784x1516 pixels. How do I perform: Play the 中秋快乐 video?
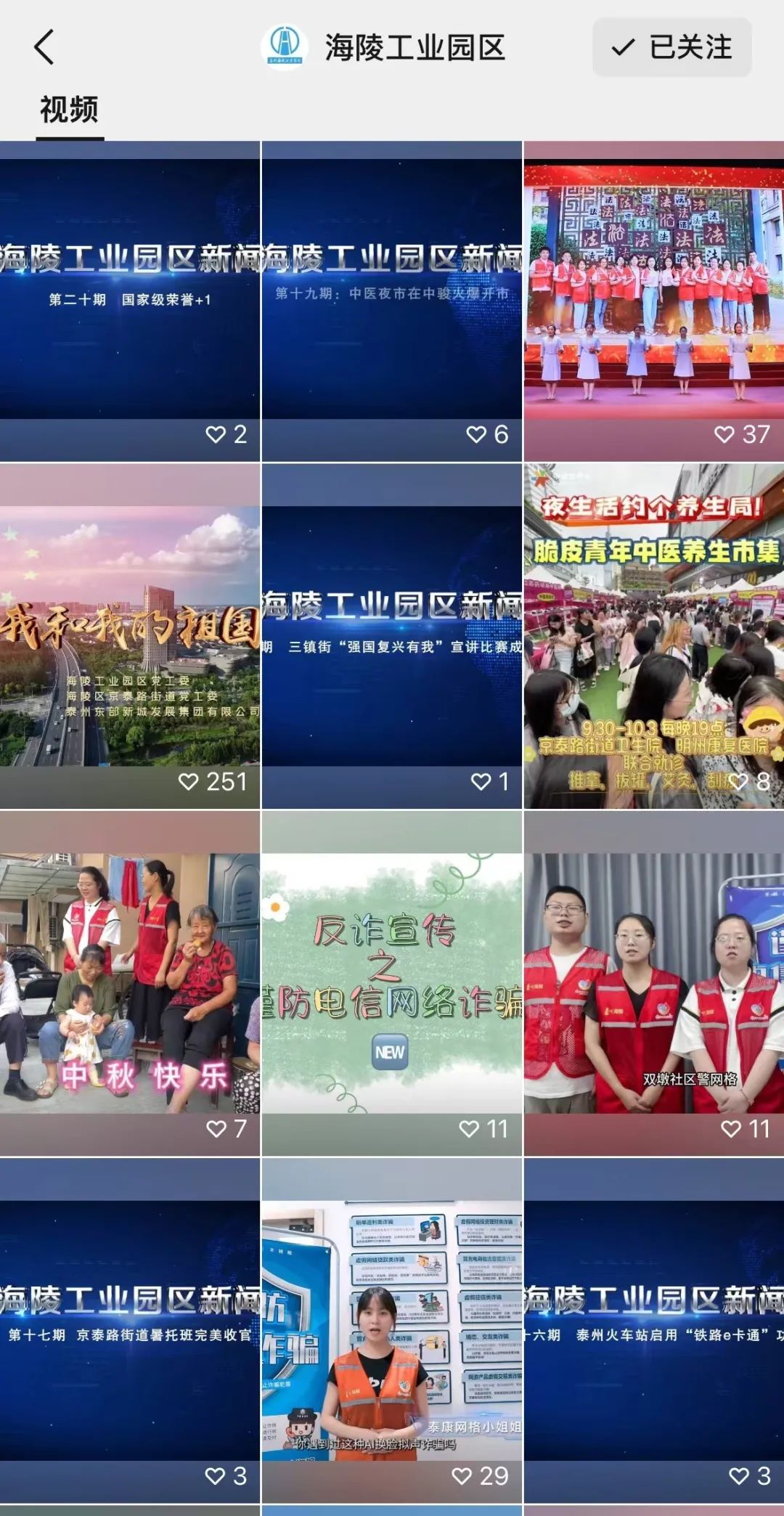(130, 983)
